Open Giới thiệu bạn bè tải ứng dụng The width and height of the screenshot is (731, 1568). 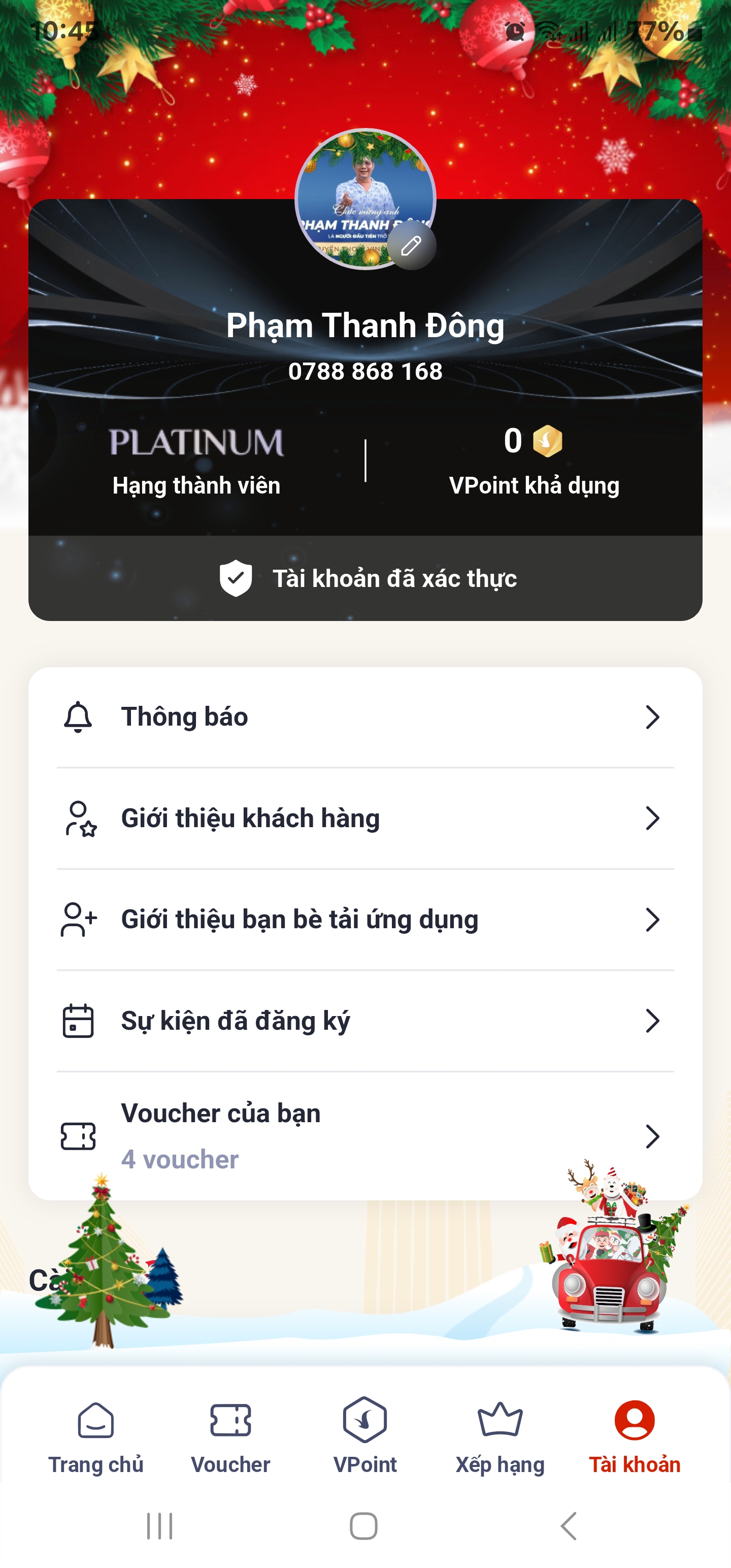pyautogui.click(x=365, y=919)
